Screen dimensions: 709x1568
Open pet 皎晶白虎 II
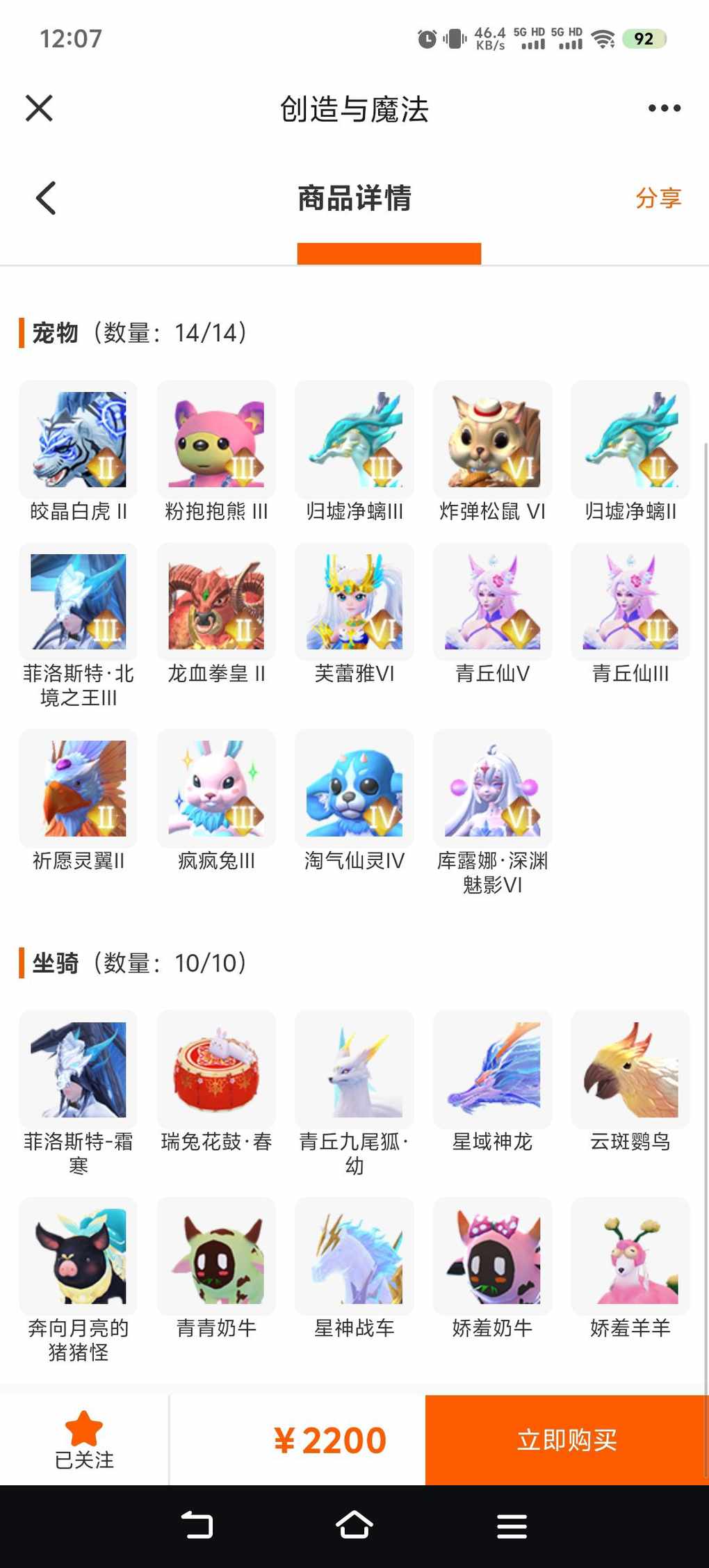(x=79, y=452)
